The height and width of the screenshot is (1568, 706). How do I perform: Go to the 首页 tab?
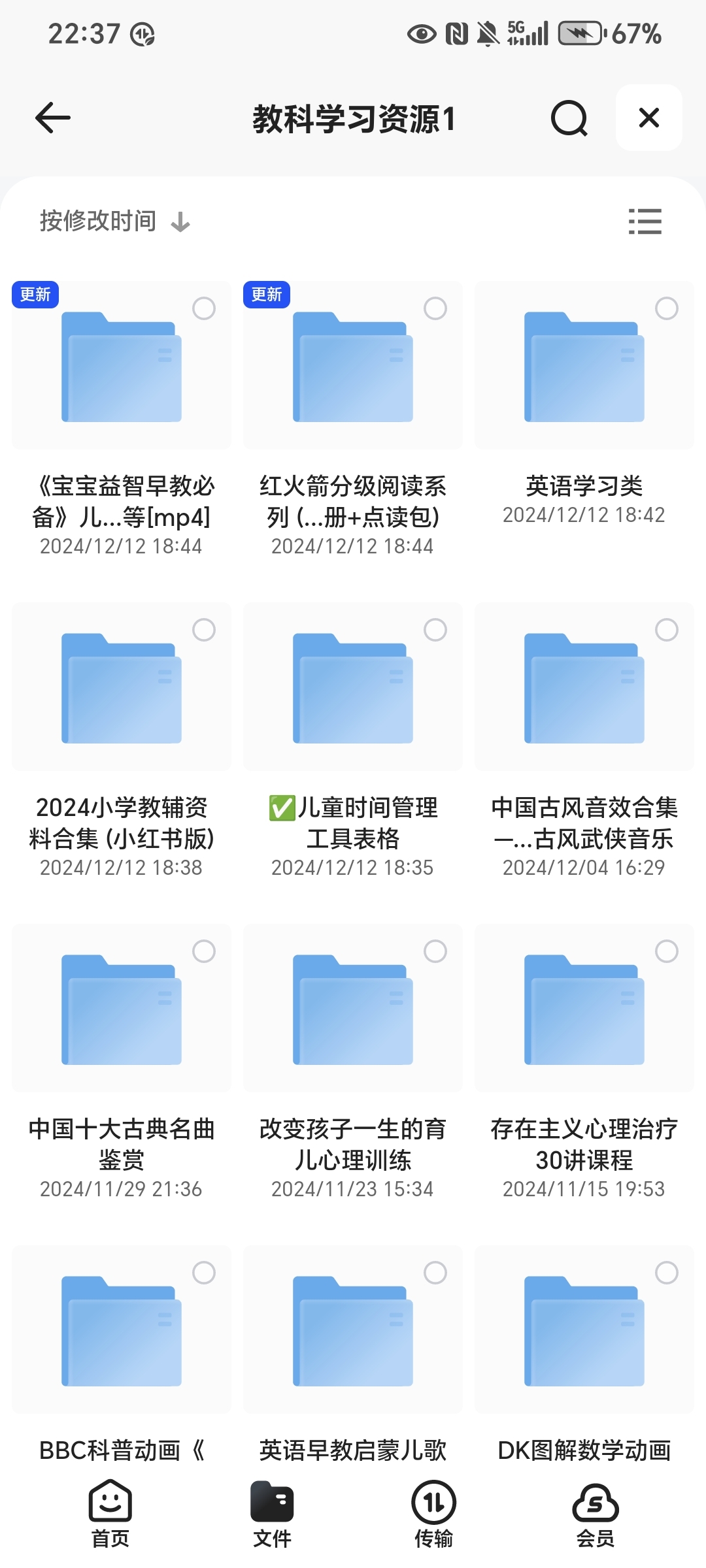[110, 1514]
